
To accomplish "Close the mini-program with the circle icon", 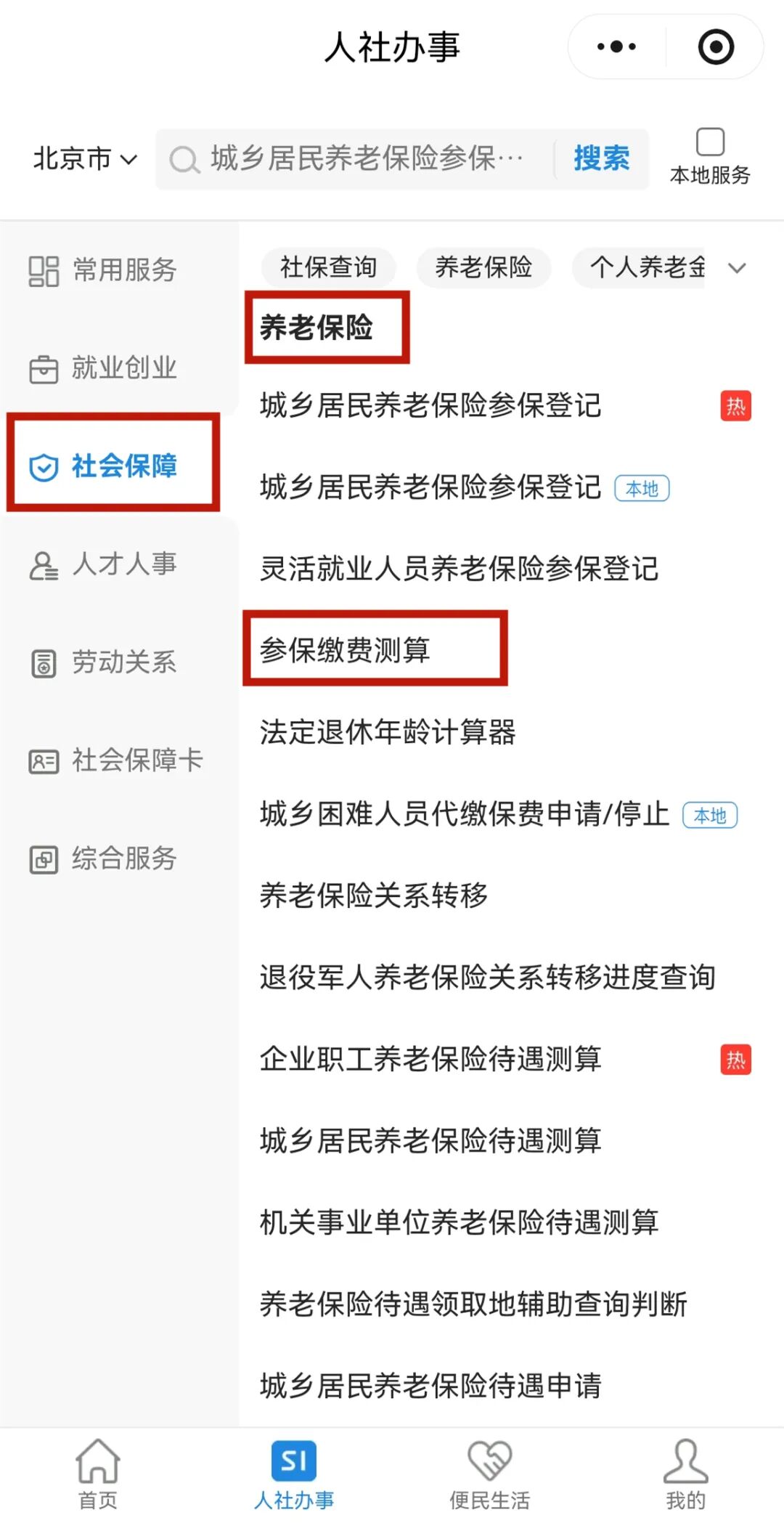I will pyautogui.click(x=716, y=47).
